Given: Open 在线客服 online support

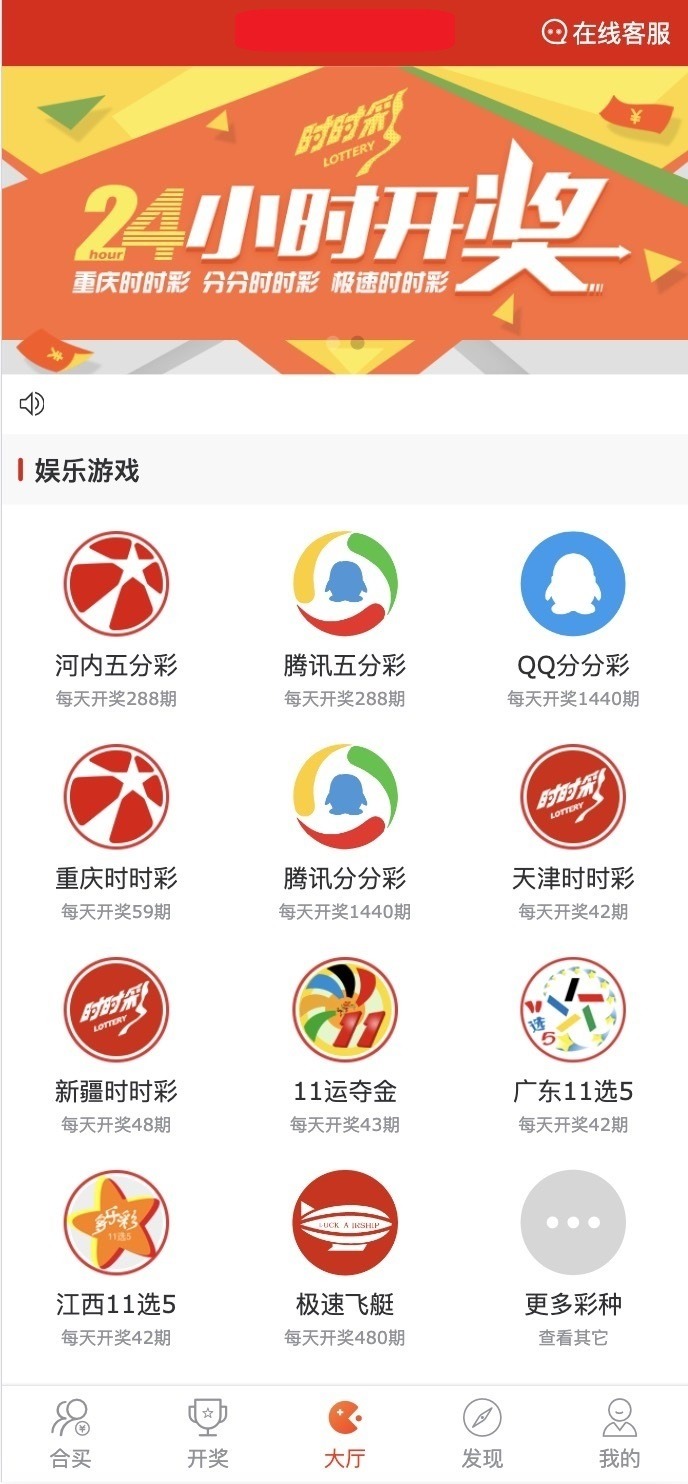Looking at the screenshot, I should [x=606, y=33].
